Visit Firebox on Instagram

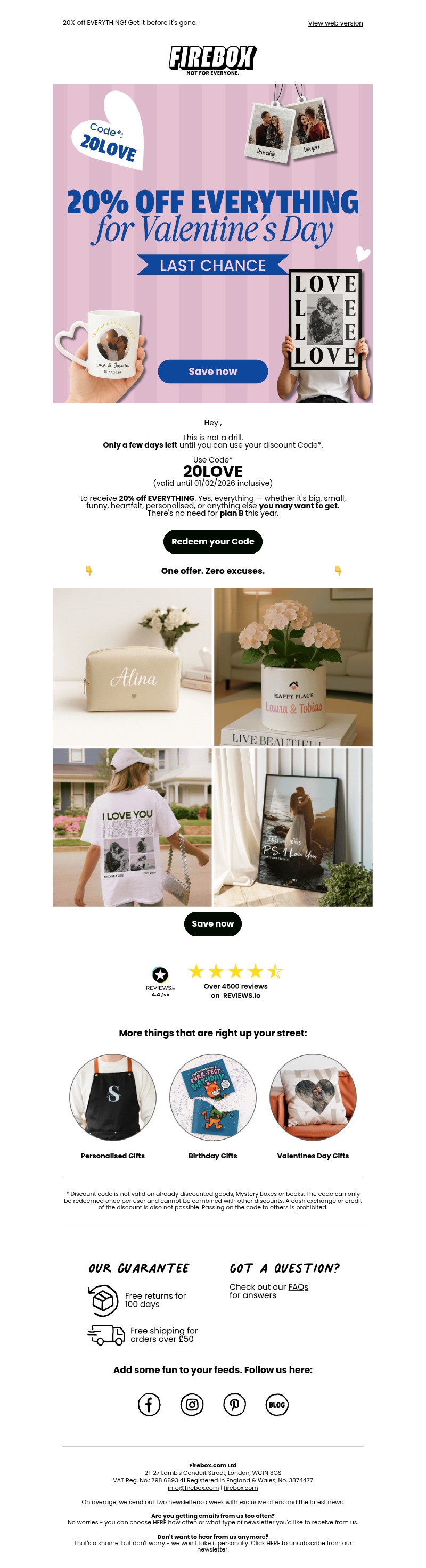point(192,1404)
